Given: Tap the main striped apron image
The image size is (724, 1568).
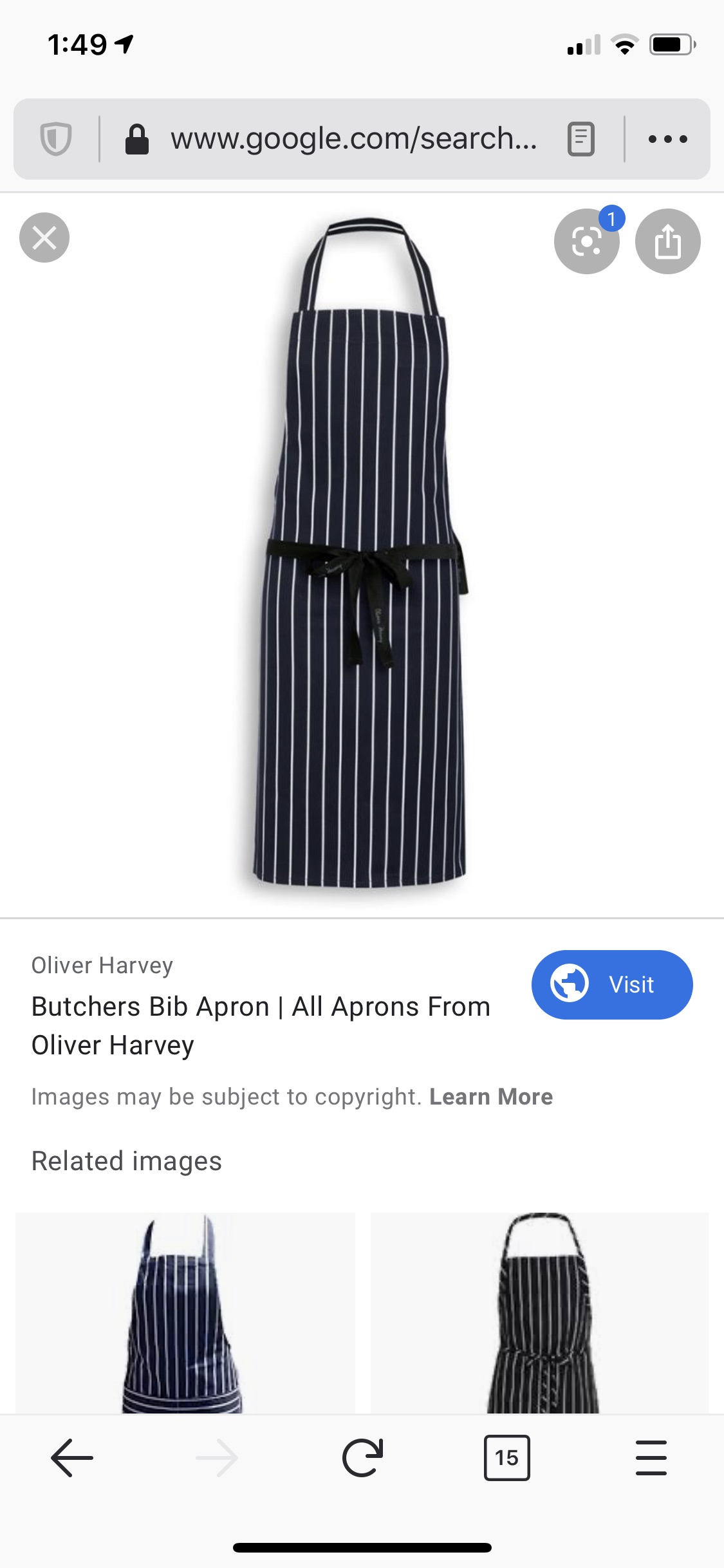Looking at the screenshot, I should coord(360,554).
